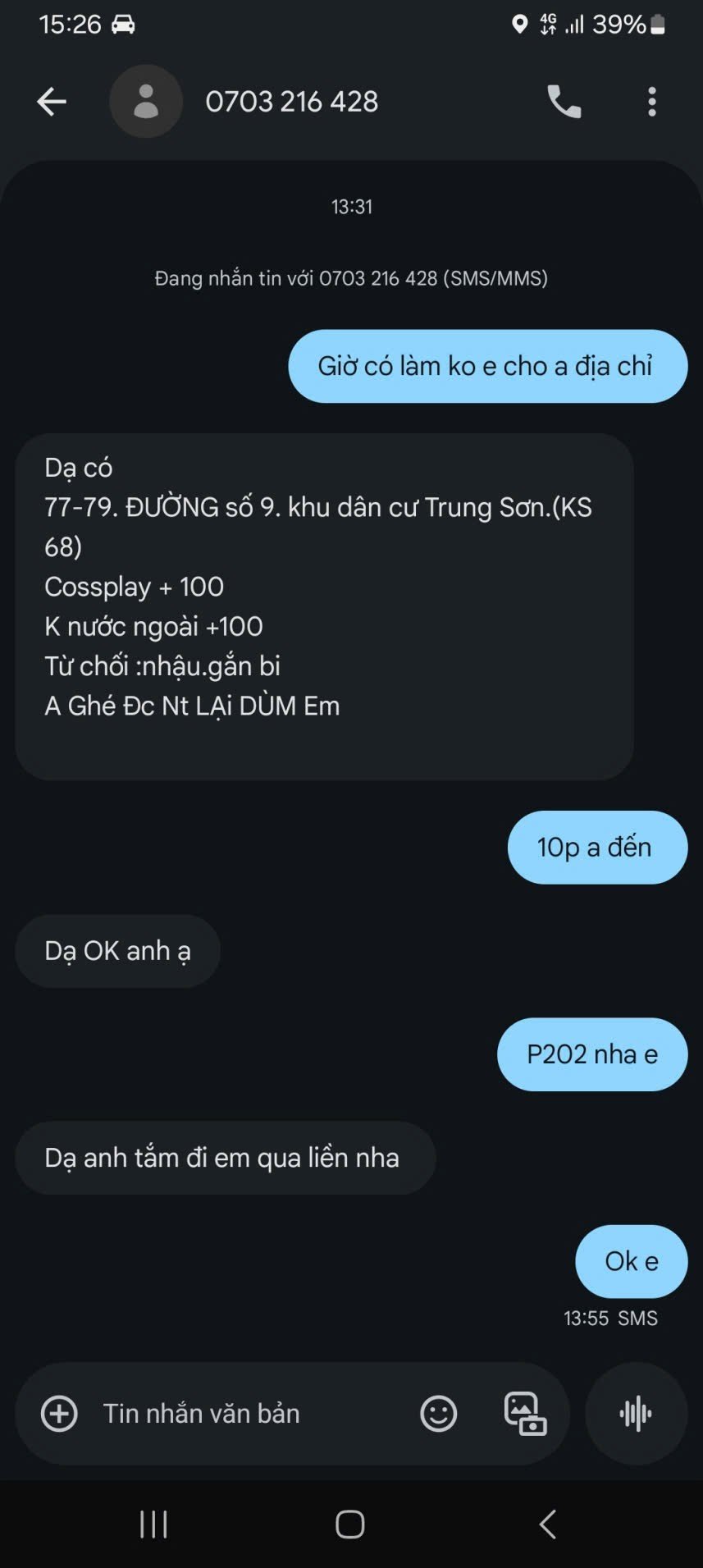The height and width of the screenshot is (1568, 703).
Task: Open the overflow menu
Action: (652, 102)
